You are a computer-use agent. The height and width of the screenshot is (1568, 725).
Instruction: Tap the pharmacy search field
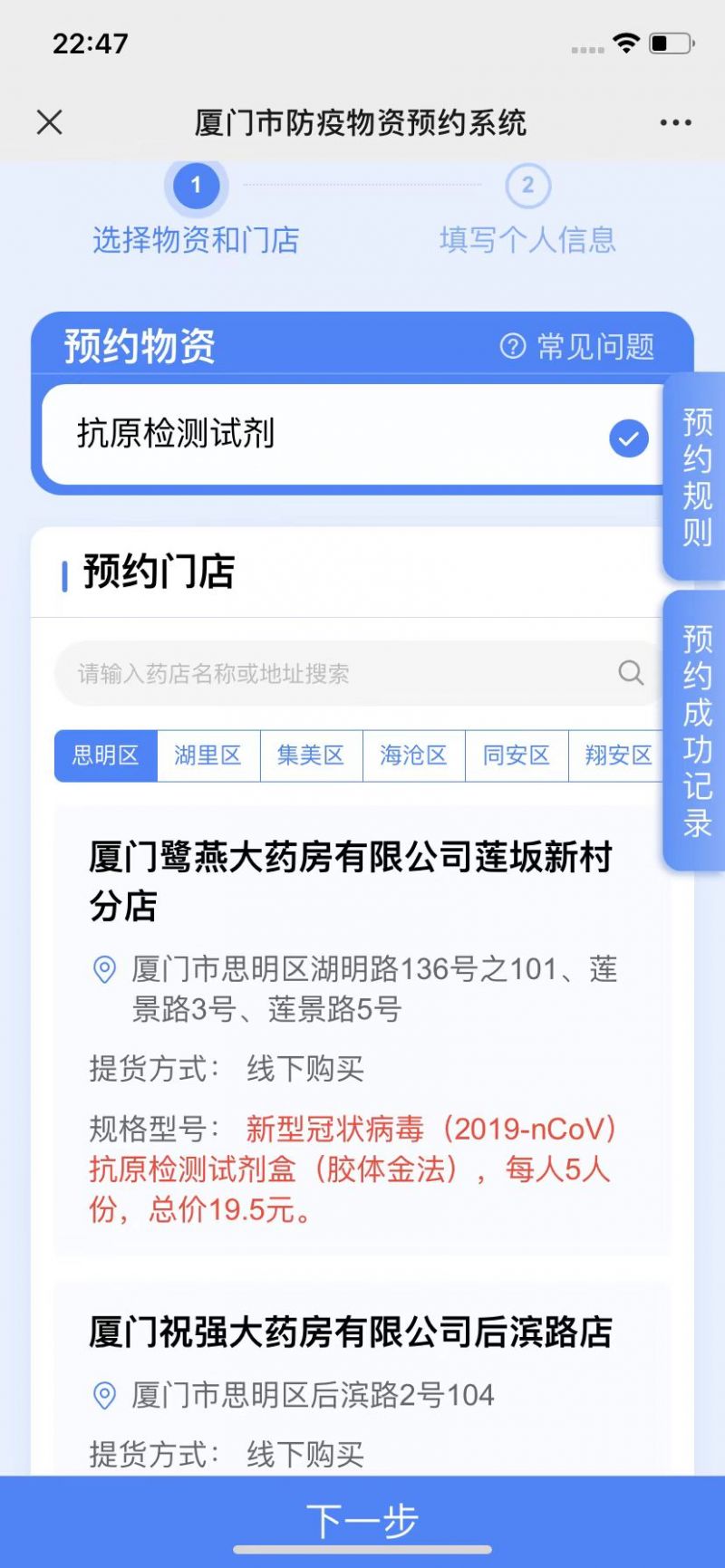(359, 673)
